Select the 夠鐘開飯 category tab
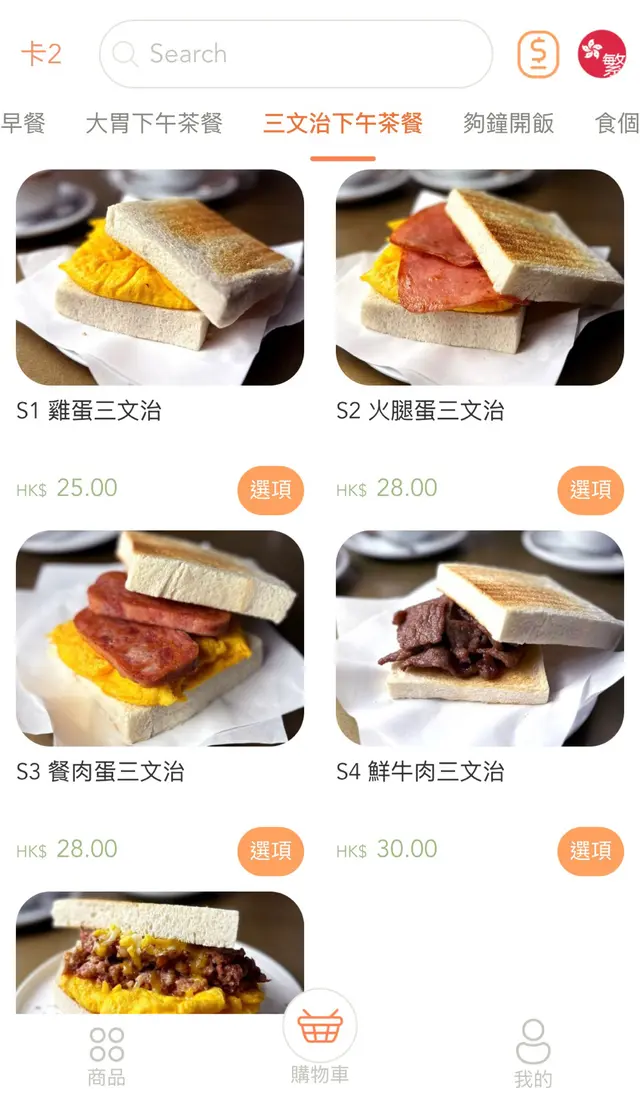640x1096 pixels. pyautogui.click(x=508, y=124)
